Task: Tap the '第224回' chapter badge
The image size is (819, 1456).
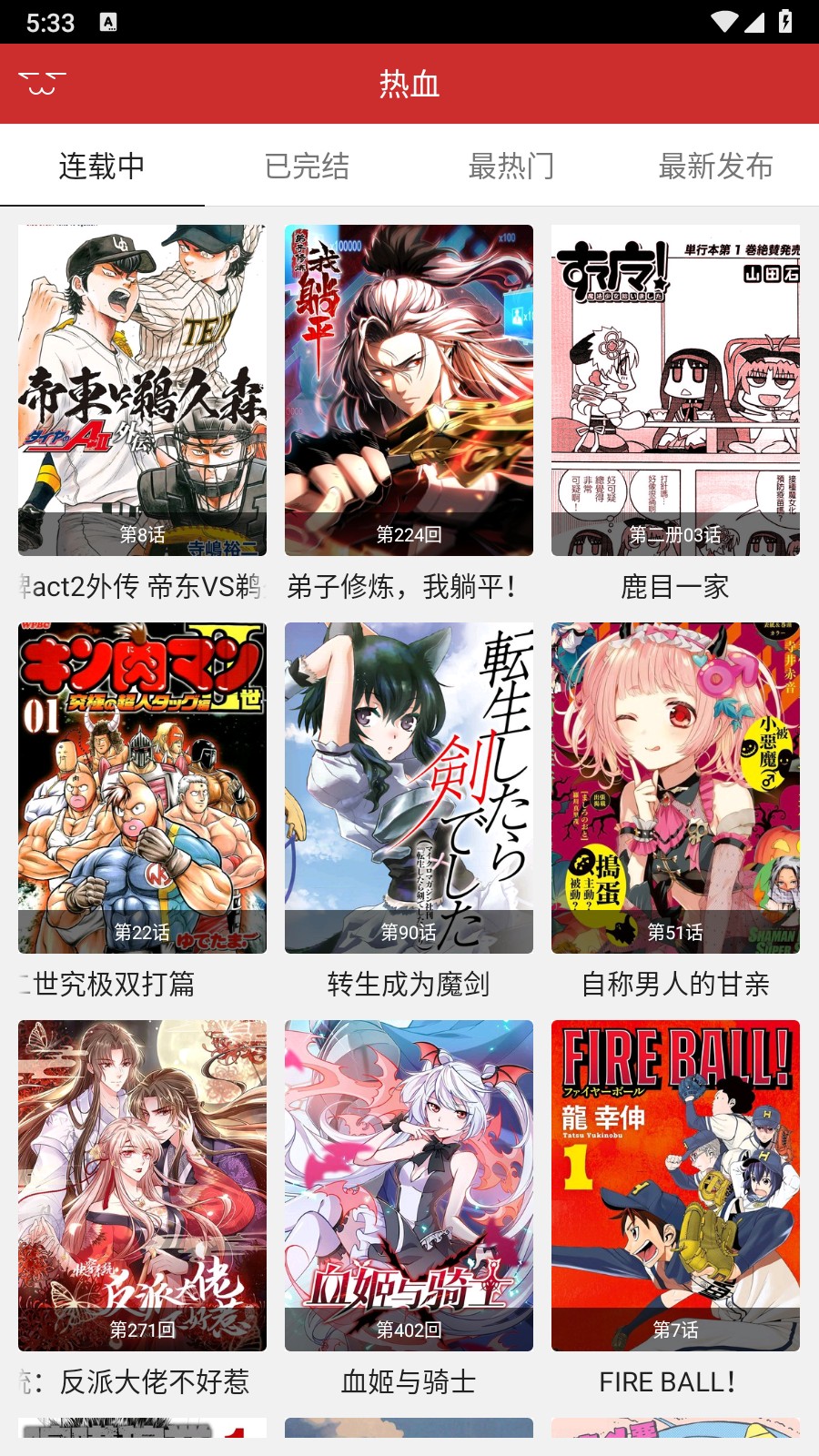Action: pos(406,537)
